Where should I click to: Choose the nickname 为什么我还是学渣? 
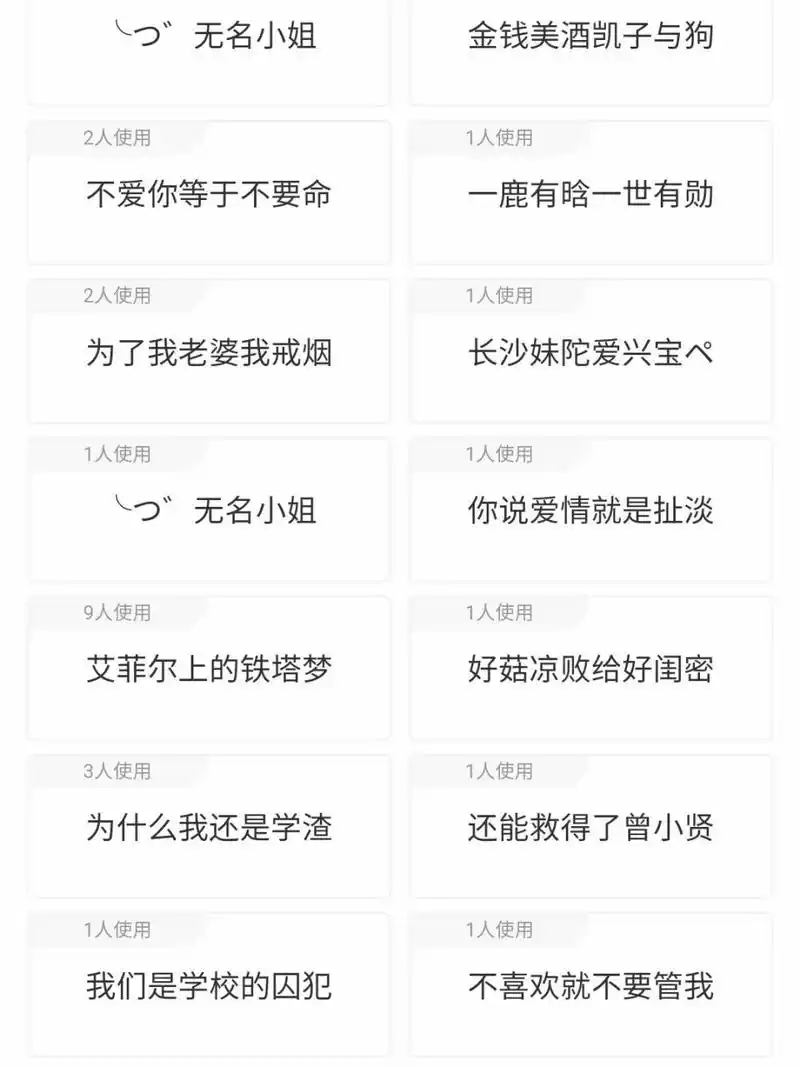208,829
